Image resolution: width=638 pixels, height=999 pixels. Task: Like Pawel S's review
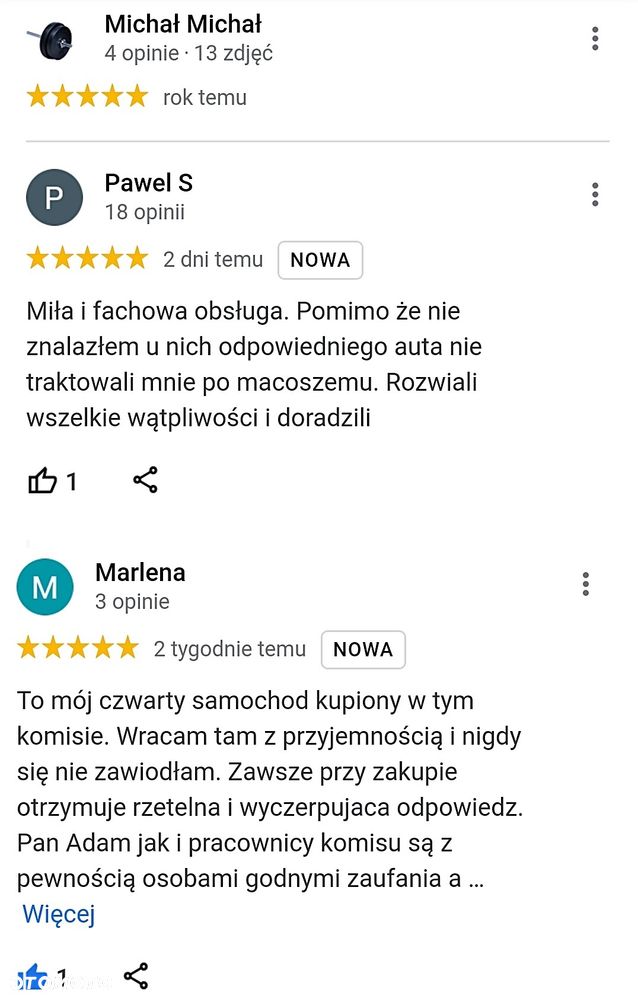coord(43,481)
